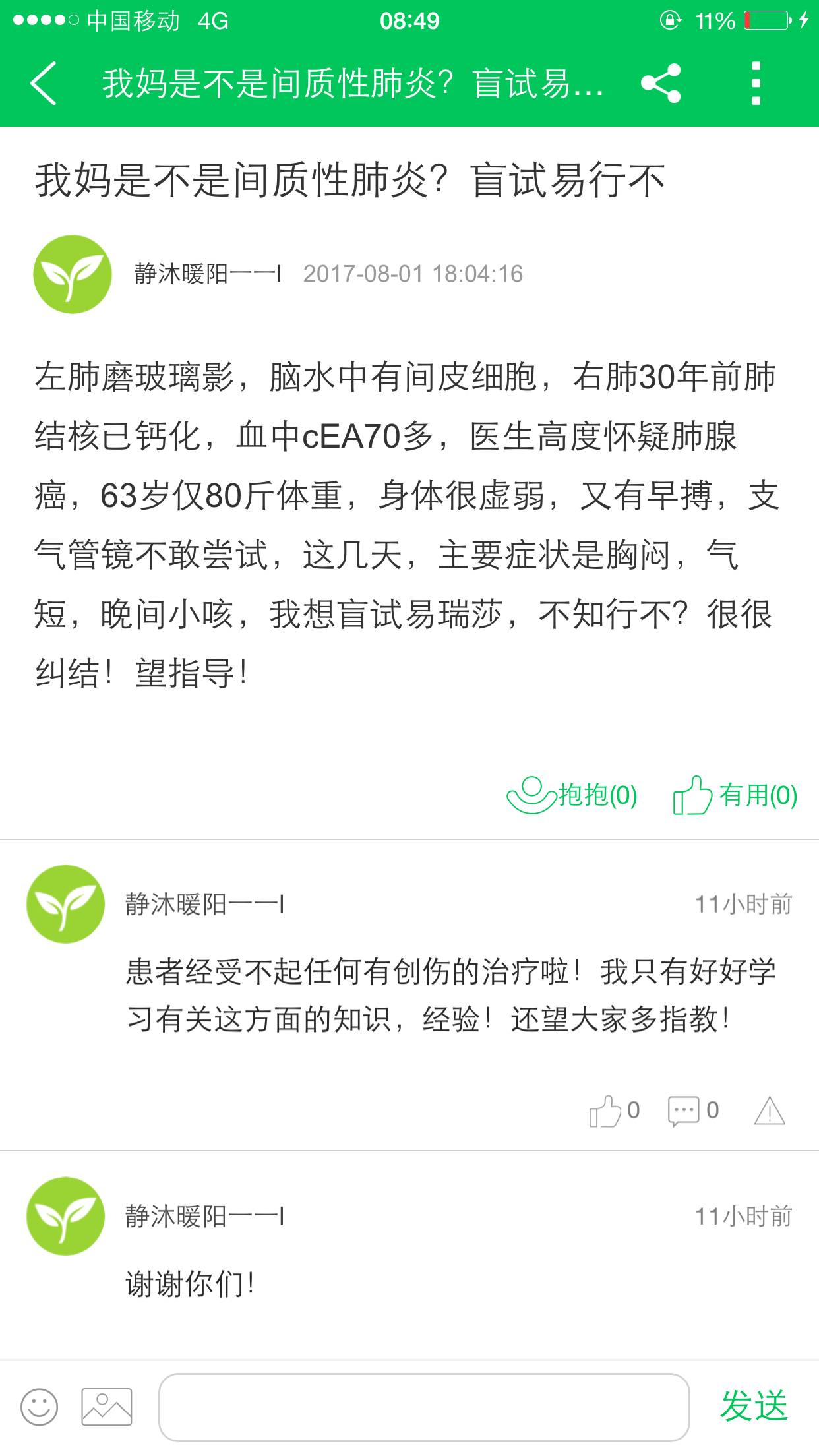Reply to the comment starting with 患者经受不起
The height and width of the screenshot is (1456, 819).
point(692,1110)
